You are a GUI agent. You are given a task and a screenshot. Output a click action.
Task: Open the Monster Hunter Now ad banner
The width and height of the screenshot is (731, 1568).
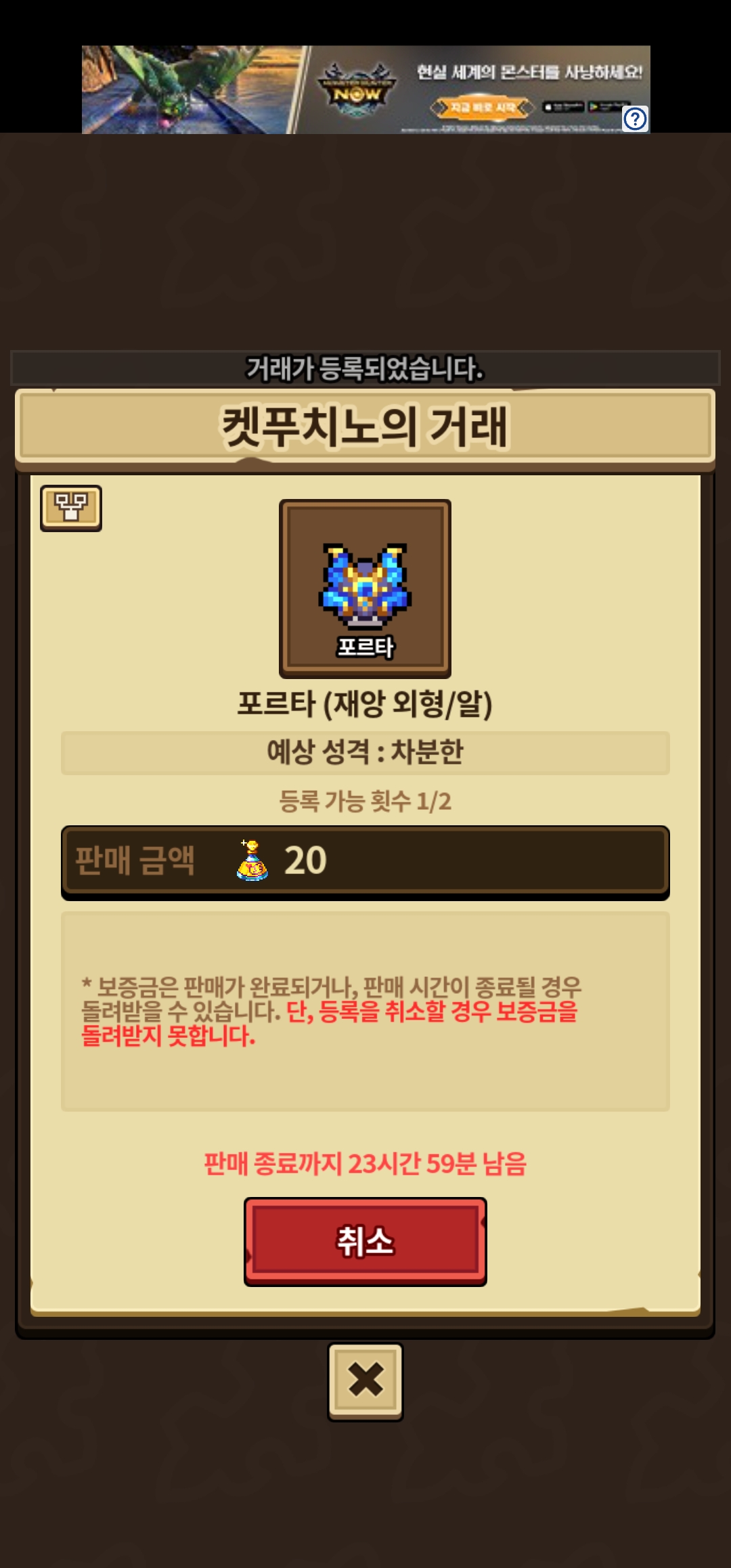[365, 89]
